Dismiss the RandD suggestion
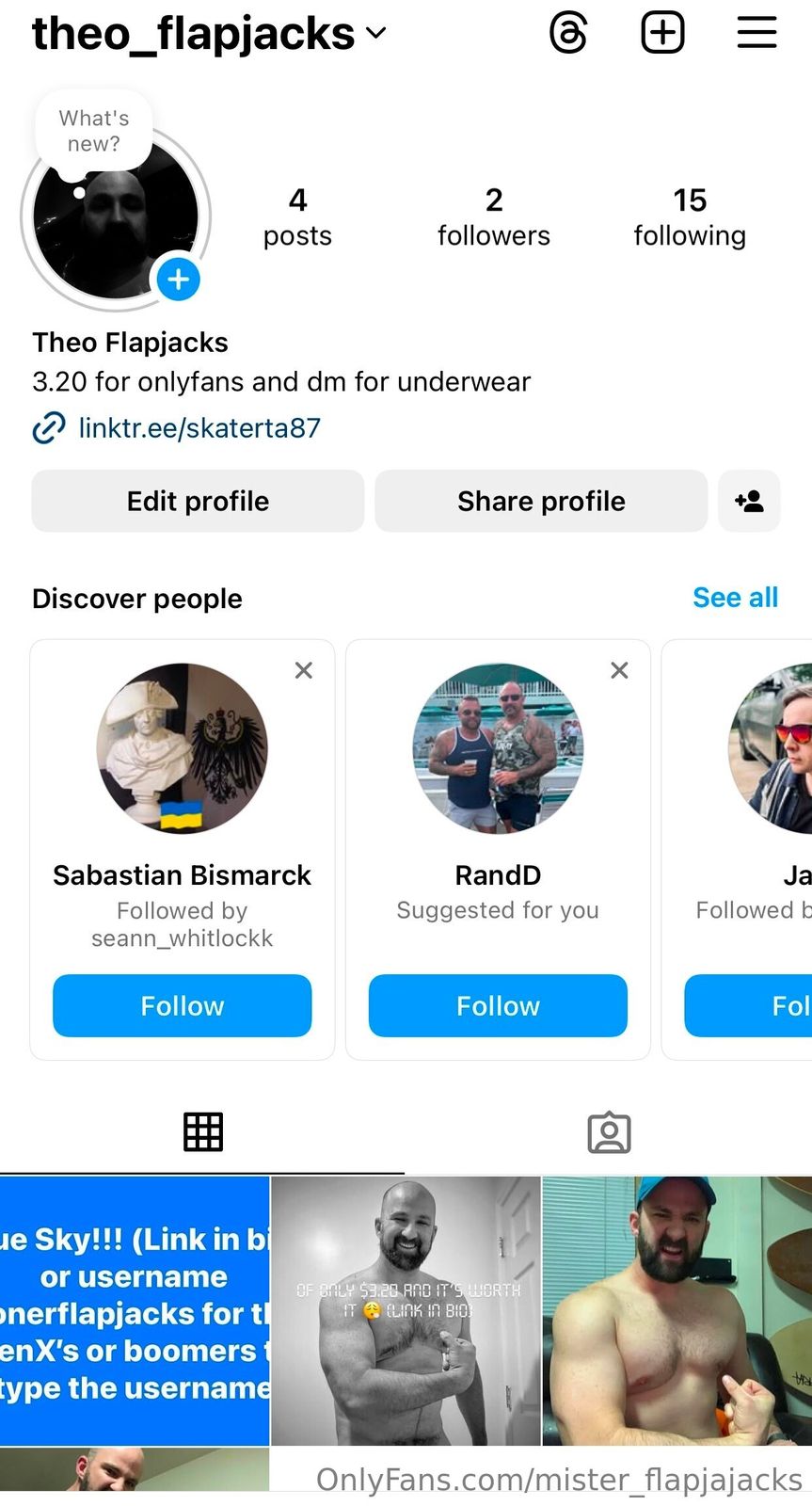Screen dimensions: 812x1506 tap(619, 670)
